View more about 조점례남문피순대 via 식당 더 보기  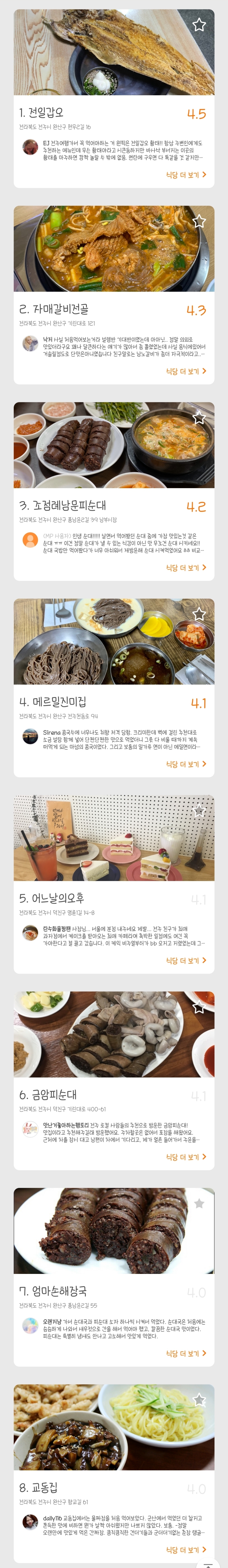click(x=186, y=567)
